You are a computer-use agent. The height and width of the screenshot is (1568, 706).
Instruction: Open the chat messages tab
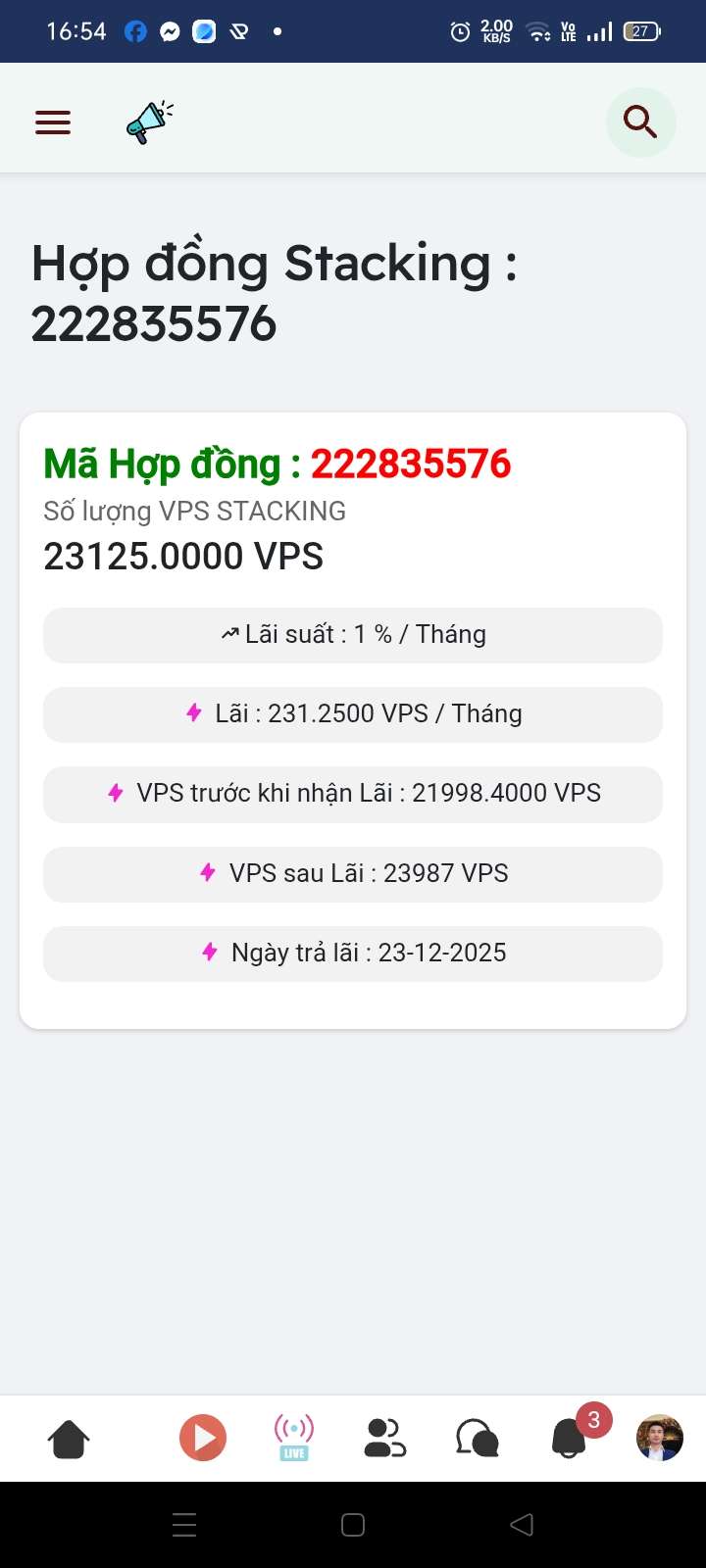(x=478, y=1439)
